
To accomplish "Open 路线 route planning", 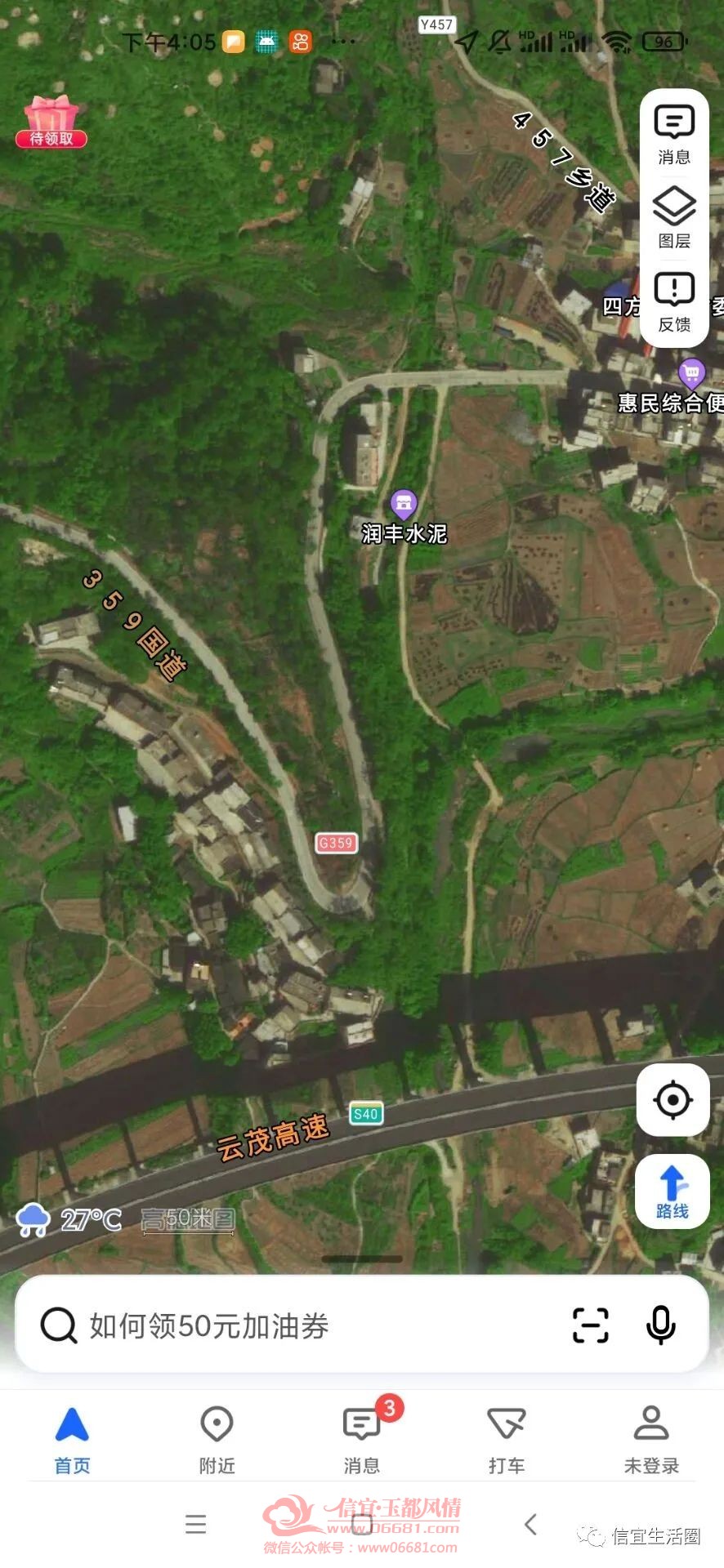I will click(x=672, y=1192).
